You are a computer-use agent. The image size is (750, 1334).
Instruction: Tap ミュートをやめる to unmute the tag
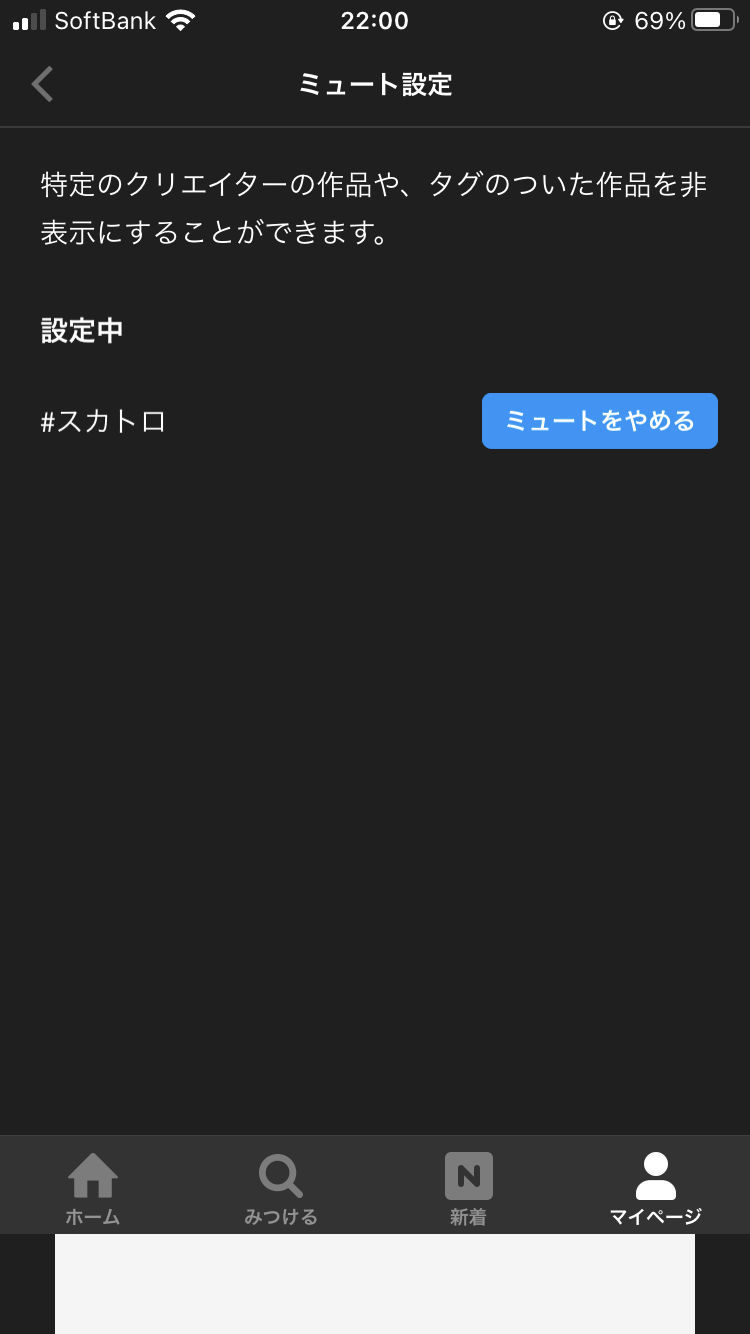pyautogui.click(x=600, y=421)
